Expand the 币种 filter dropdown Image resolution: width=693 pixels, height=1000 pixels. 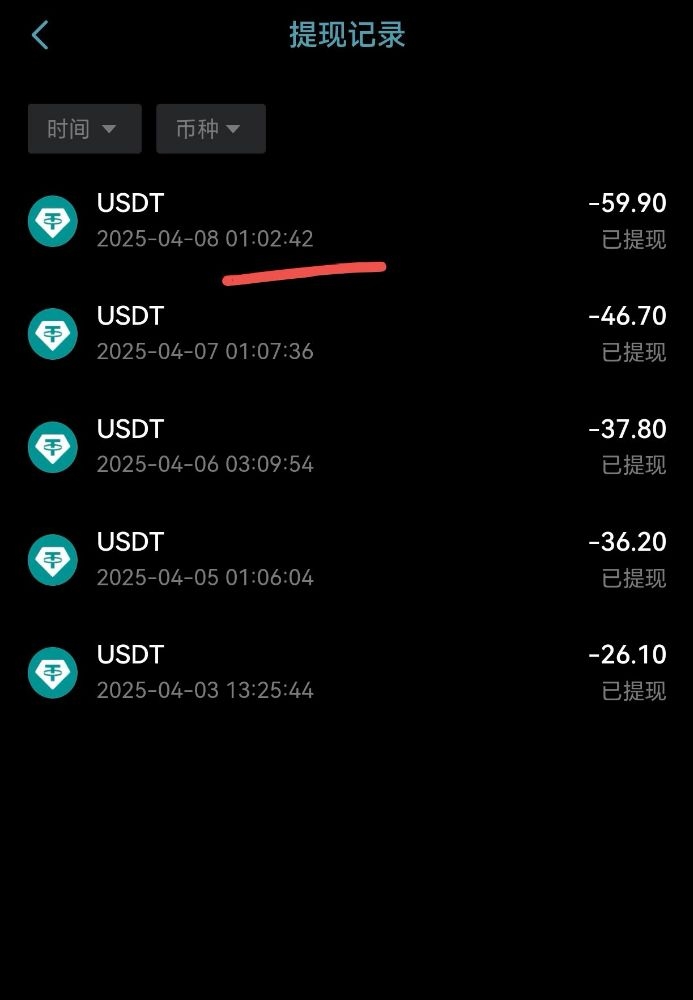pos(210,129)
